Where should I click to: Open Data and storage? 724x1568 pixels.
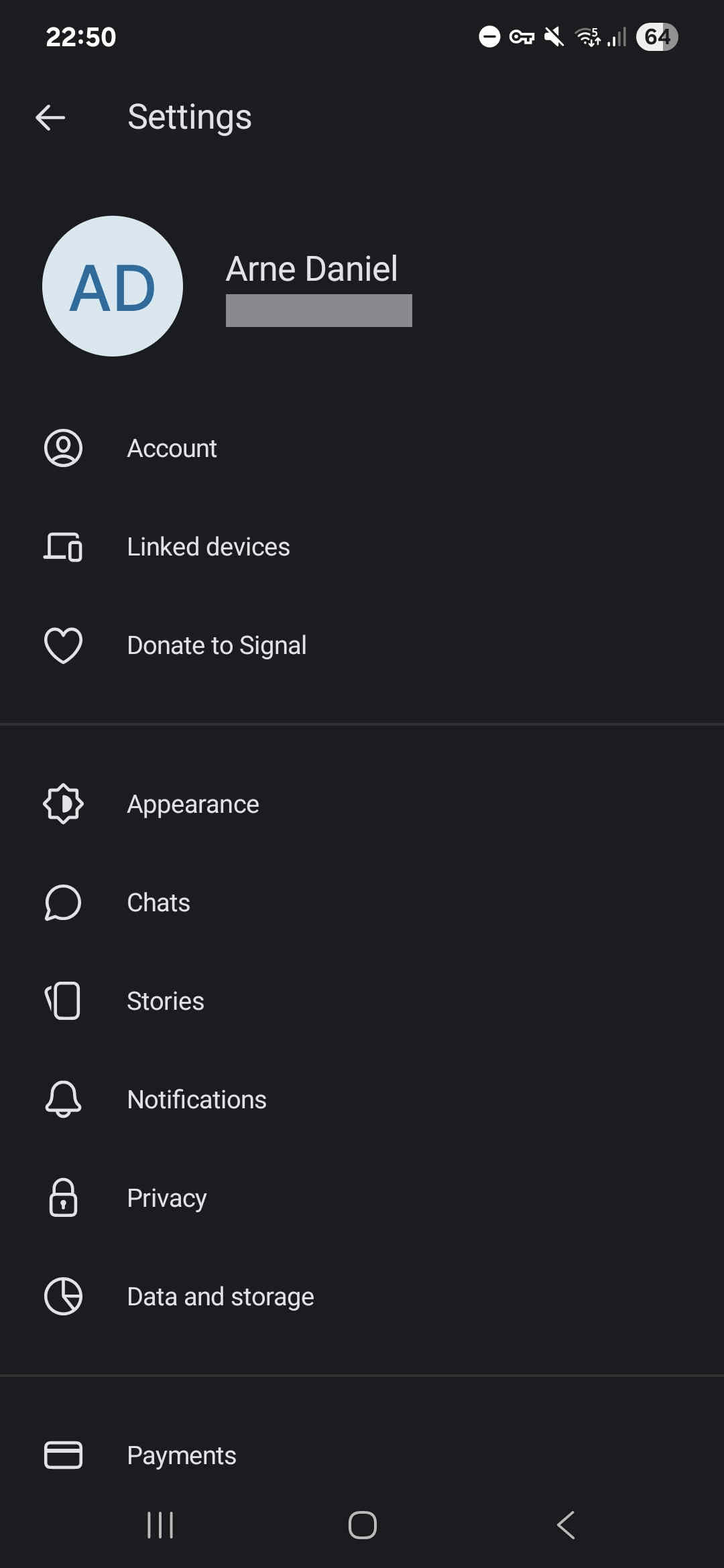(362, 1297)
